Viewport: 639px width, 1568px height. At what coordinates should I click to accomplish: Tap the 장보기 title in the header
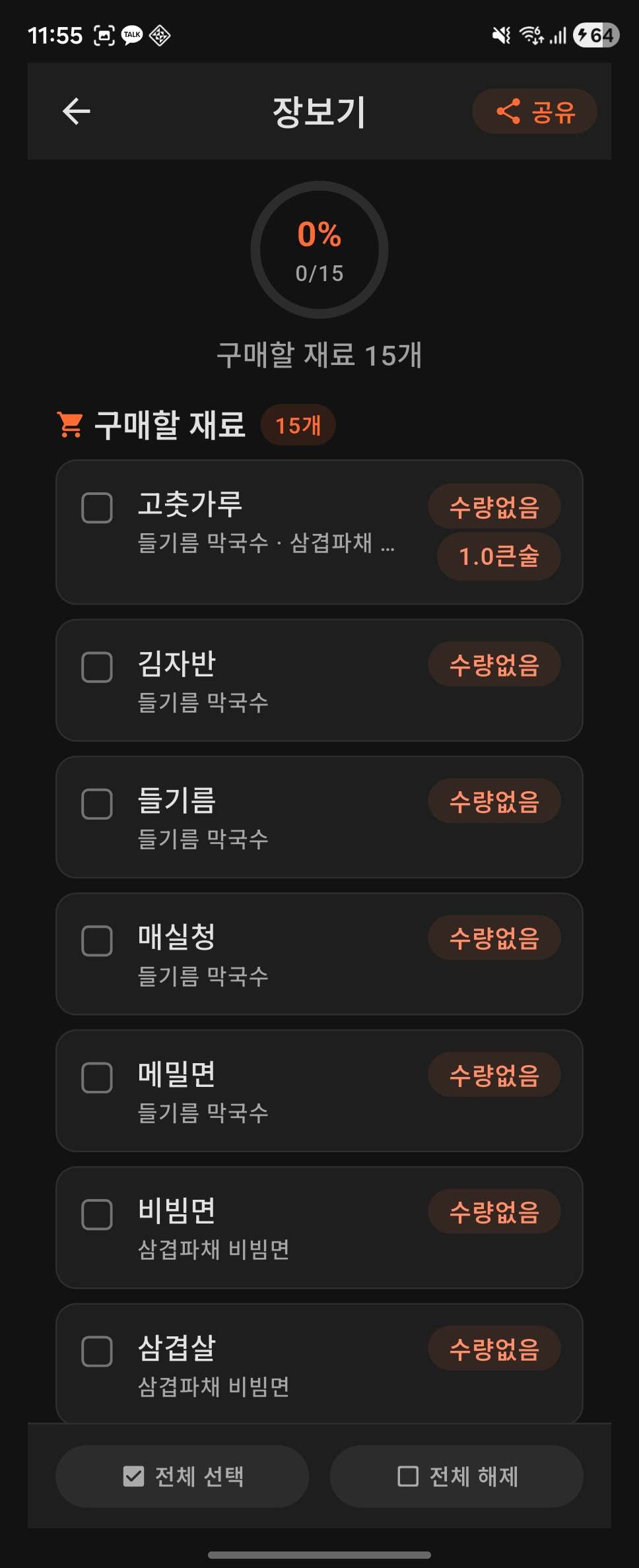pyautogui.click(x=319, y=110)
